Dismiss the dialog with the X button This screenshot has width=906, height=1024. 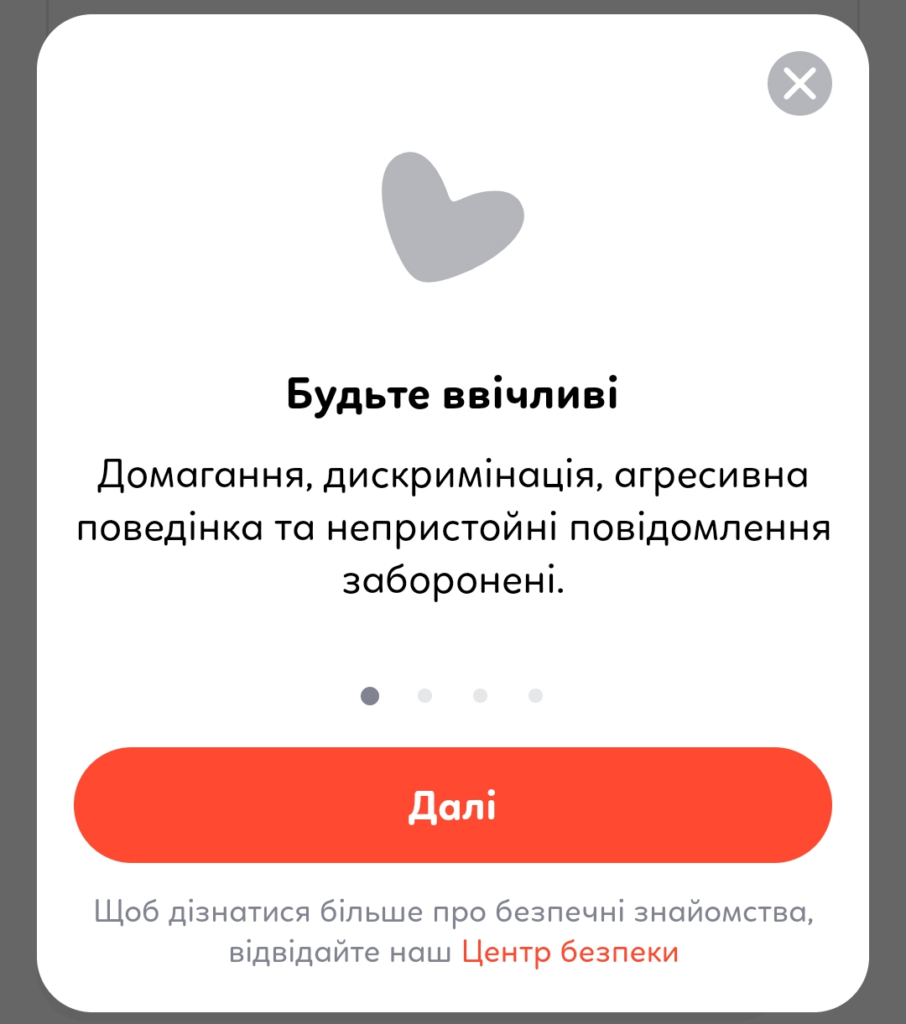pos(799,82)
